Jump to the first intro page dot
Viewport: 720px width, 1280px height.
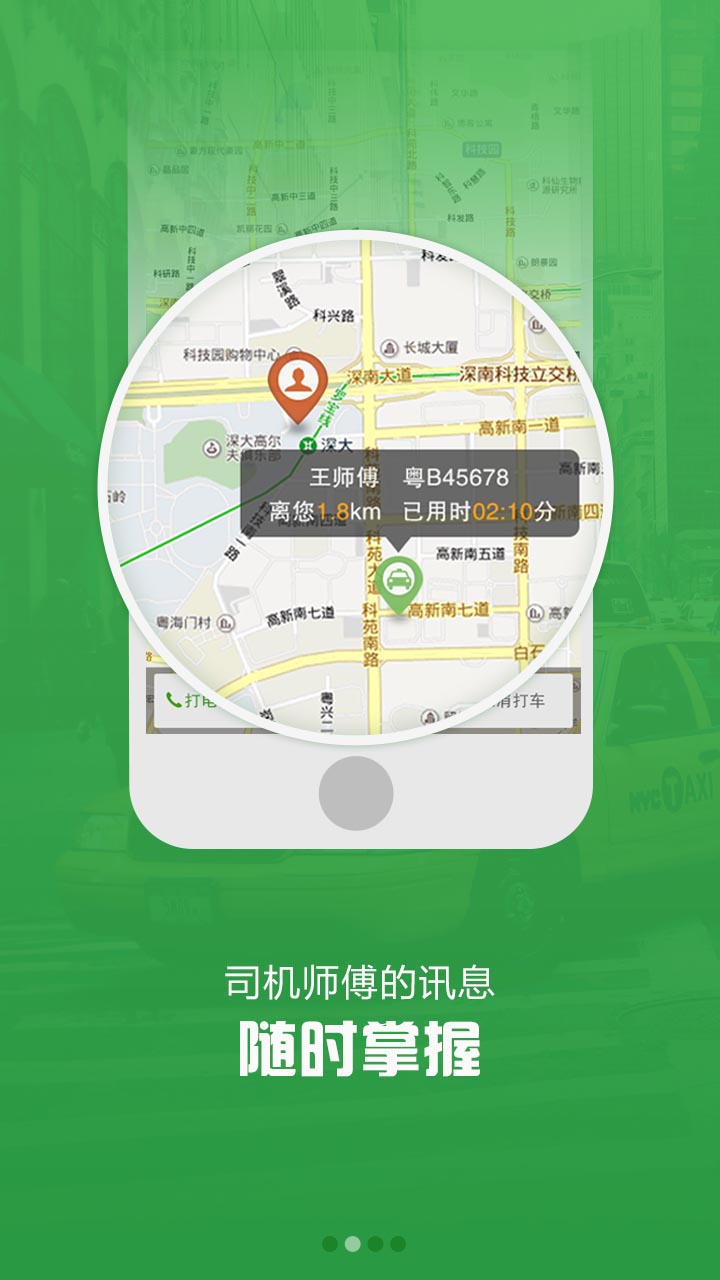point(330,1244)
